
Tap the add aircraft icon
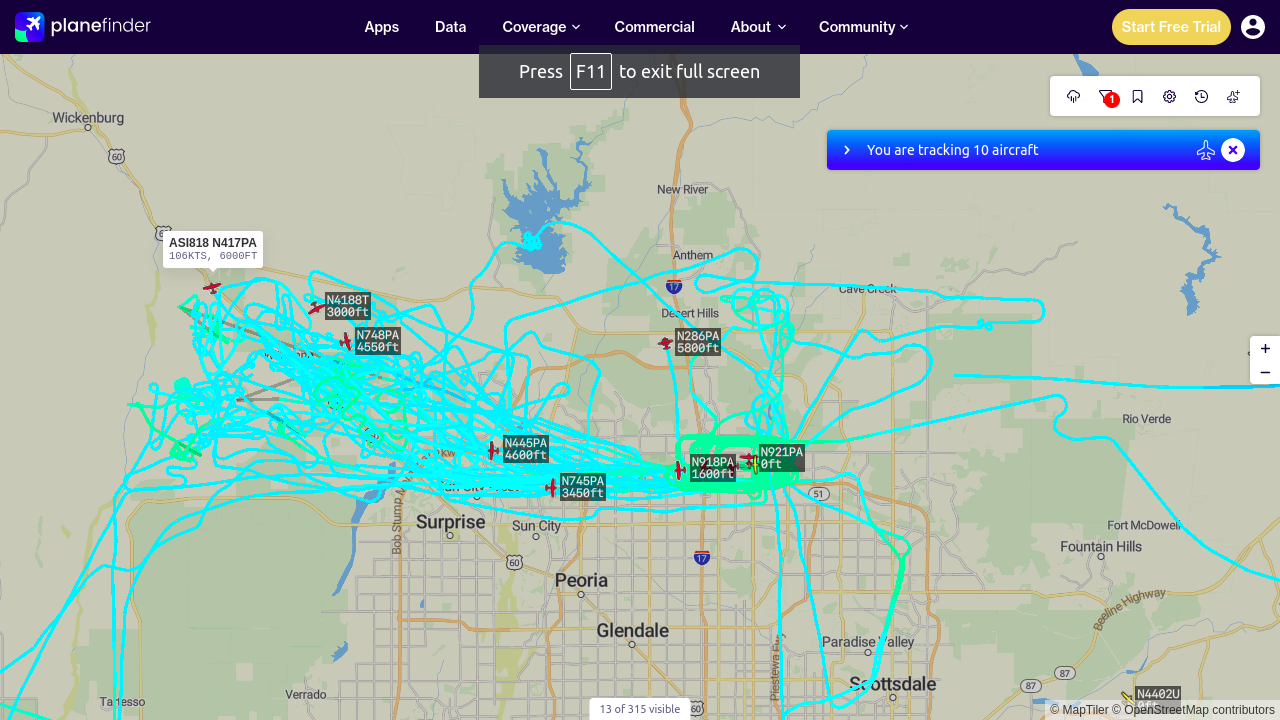(1234, 97)
